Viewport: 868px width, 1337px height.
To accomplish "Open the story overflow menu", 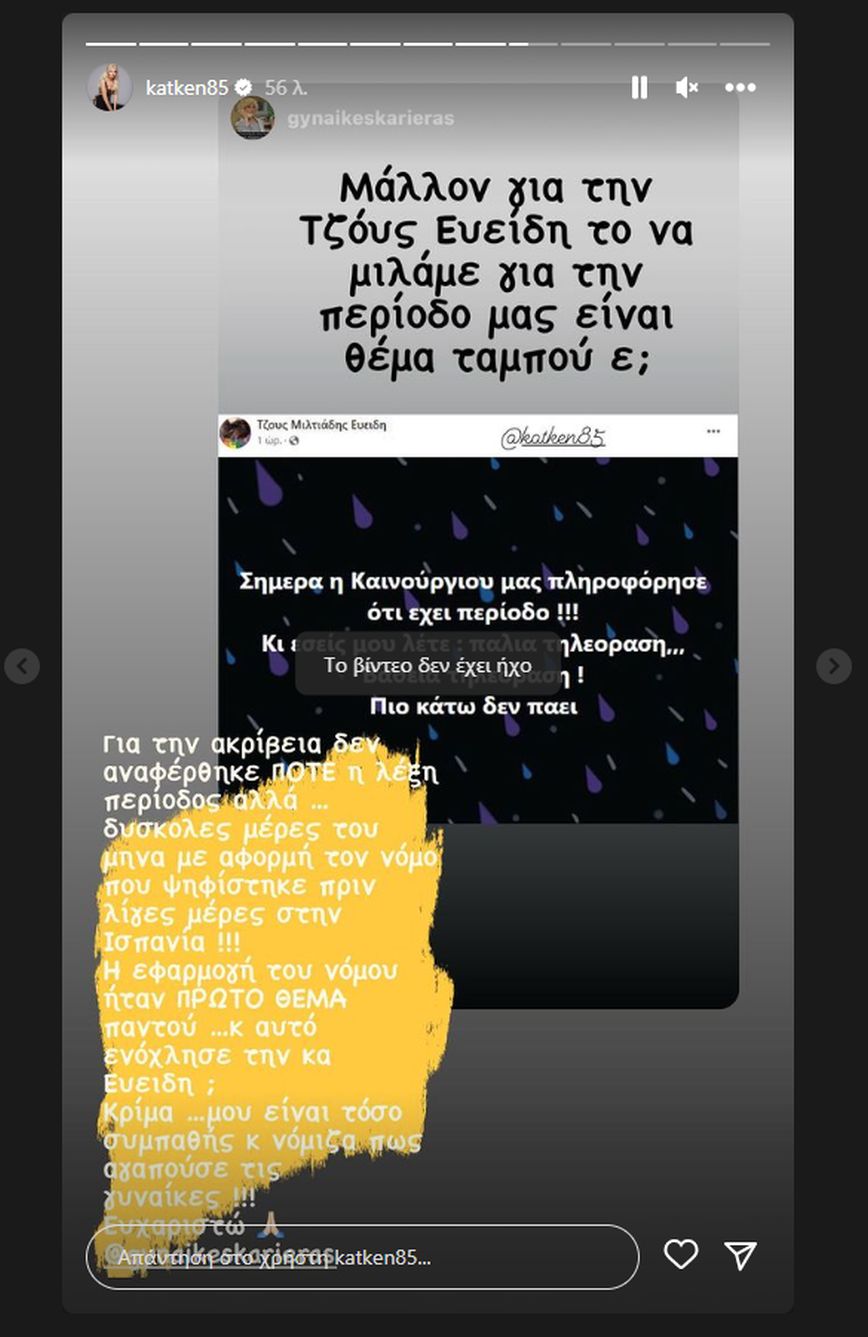I will pos(740,88).
